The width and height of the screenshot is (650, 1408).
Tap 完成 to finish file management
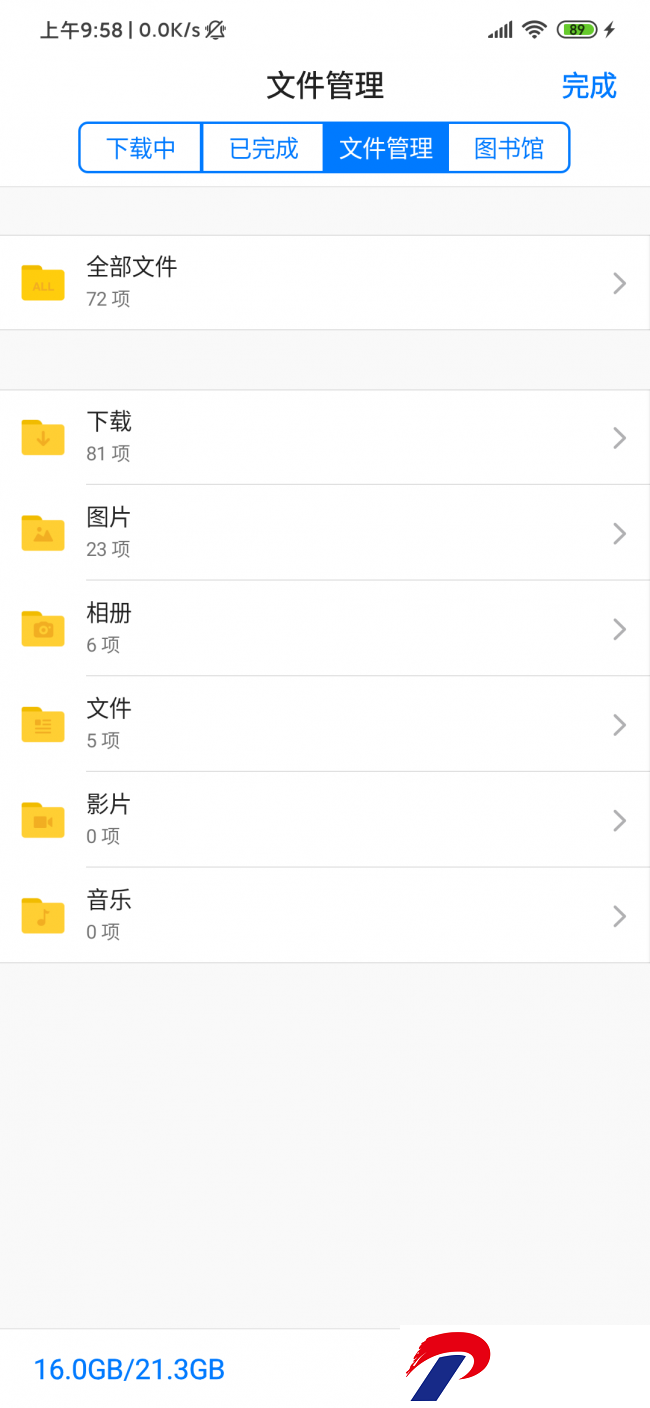pyautogui.click(x=589, y=86)
